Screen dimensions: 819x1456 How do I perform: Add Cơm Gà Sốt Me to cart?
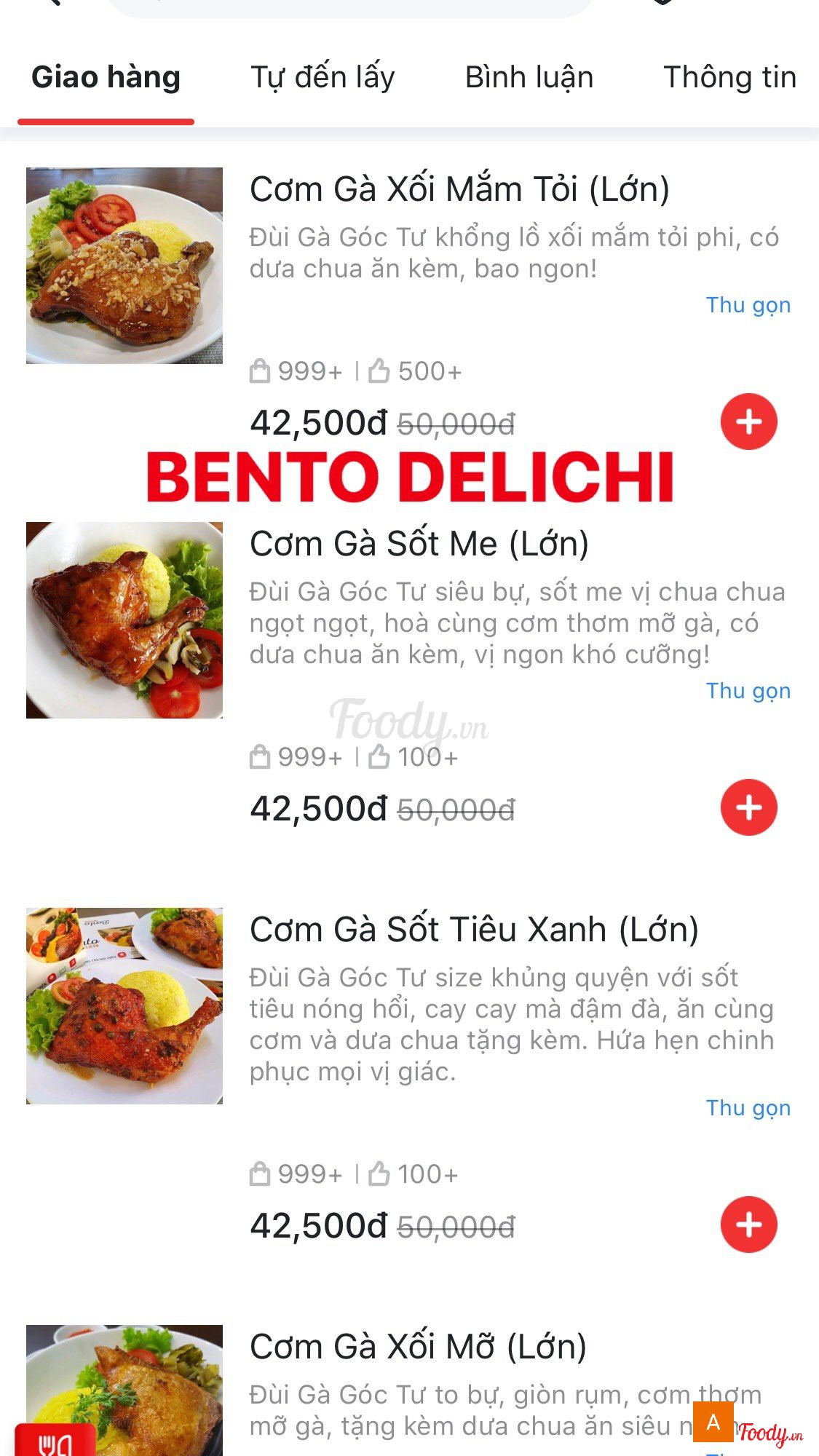748,807
